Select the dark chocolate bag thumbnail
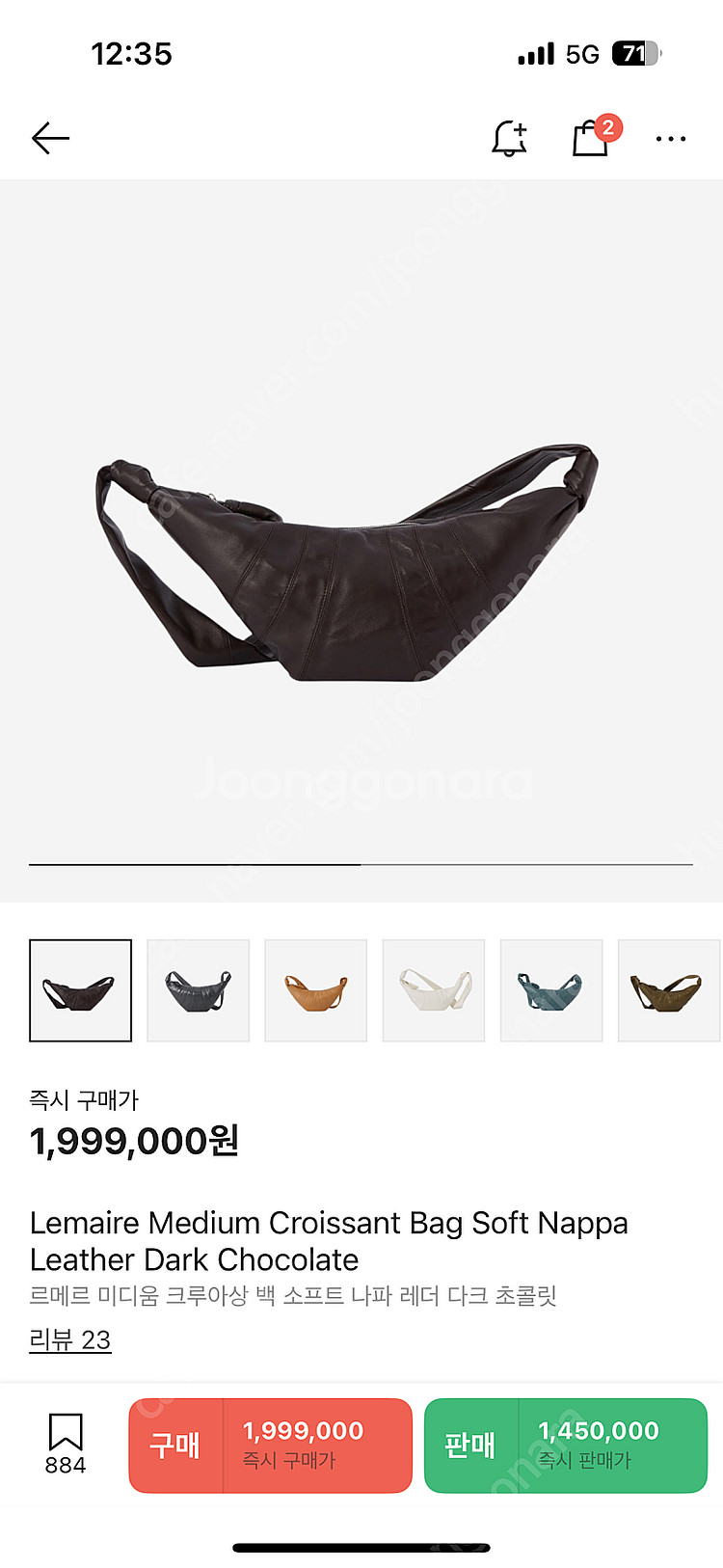 coord(80,990)
